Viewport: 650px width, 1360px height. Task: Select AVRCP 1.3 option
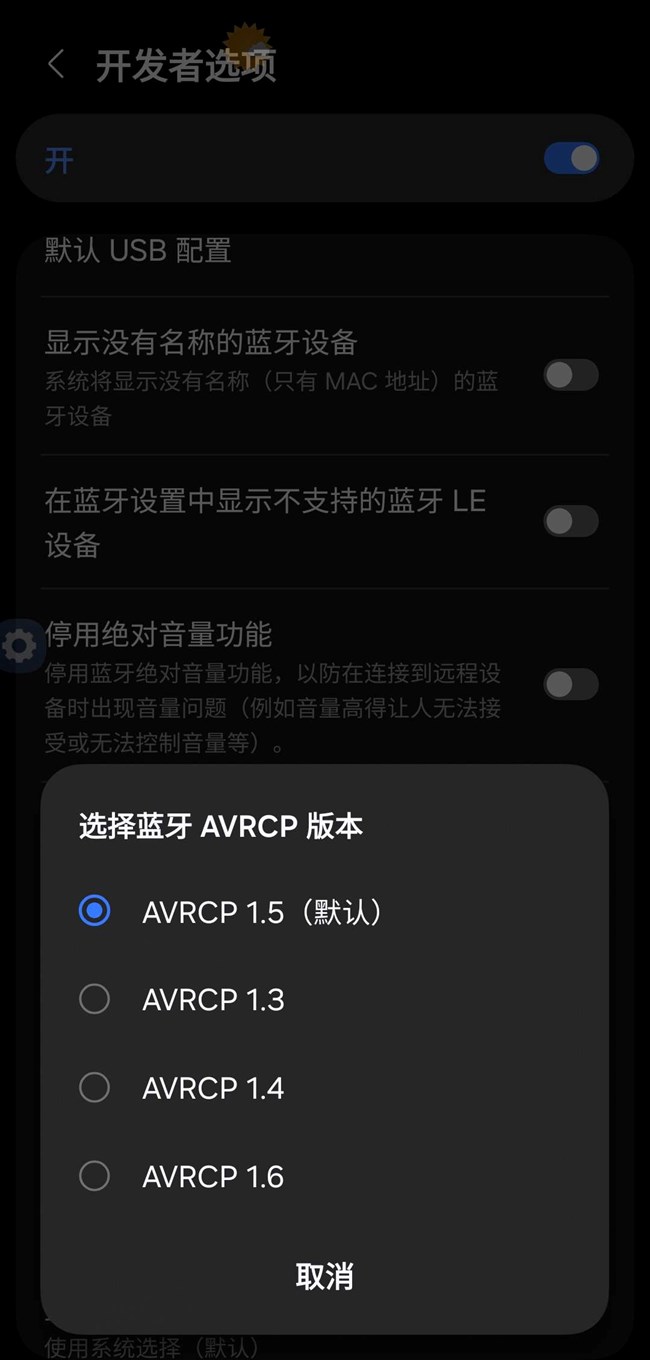(x=324, y=999)
